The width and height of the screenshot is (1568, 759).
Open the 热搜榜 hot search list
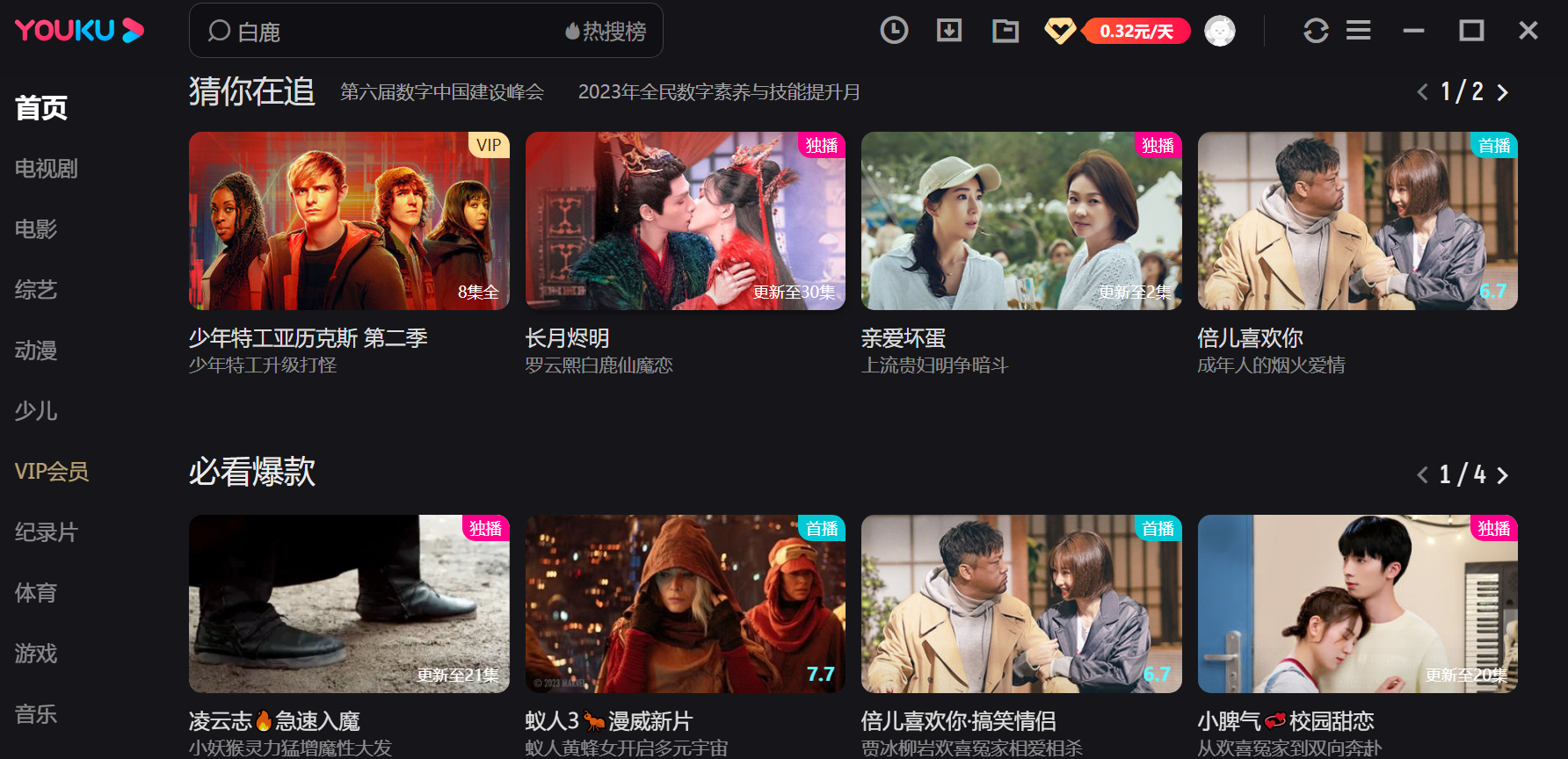606,32
